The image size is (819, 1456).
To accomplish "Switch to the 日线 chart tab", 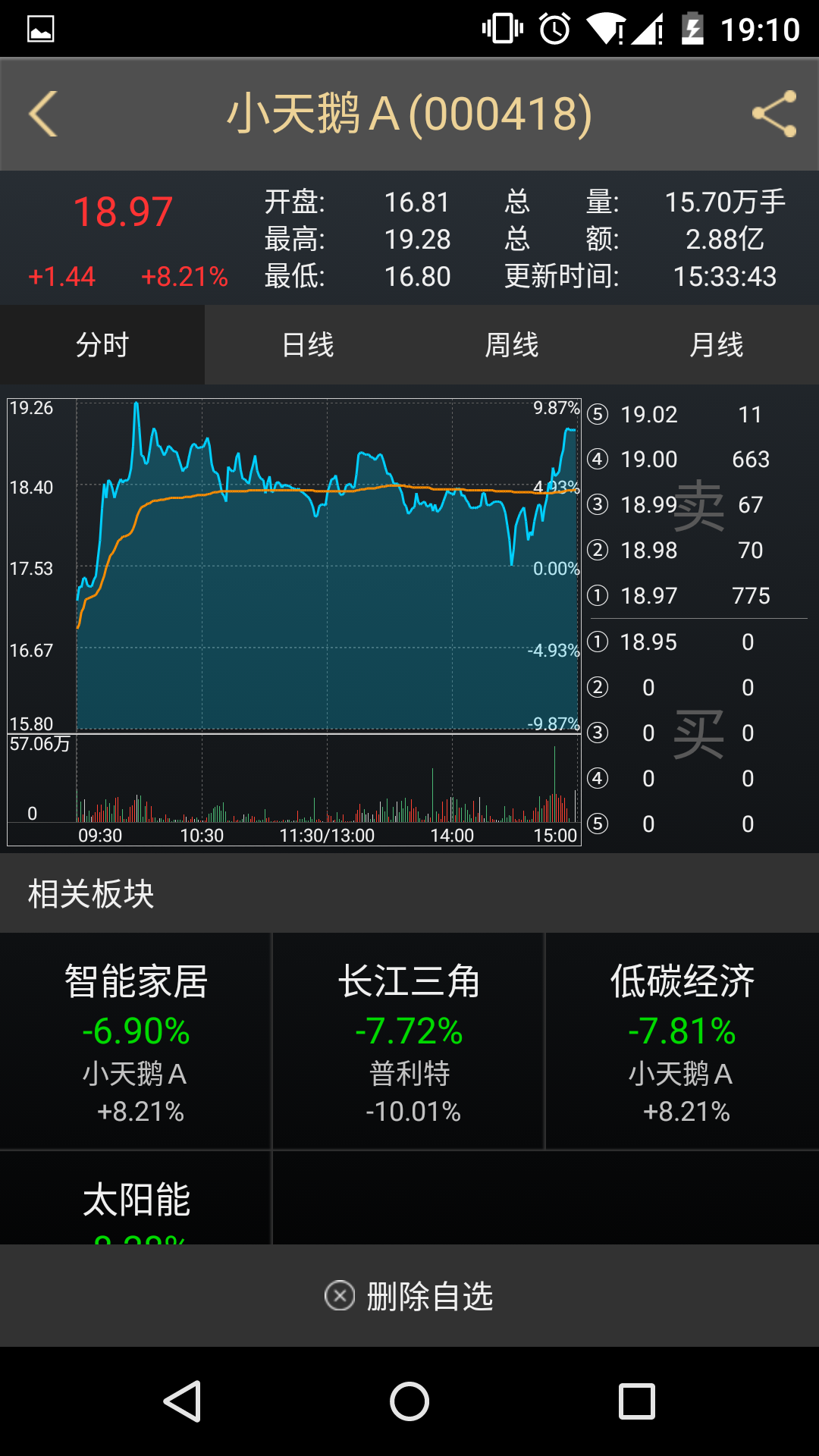I will 307,345.
